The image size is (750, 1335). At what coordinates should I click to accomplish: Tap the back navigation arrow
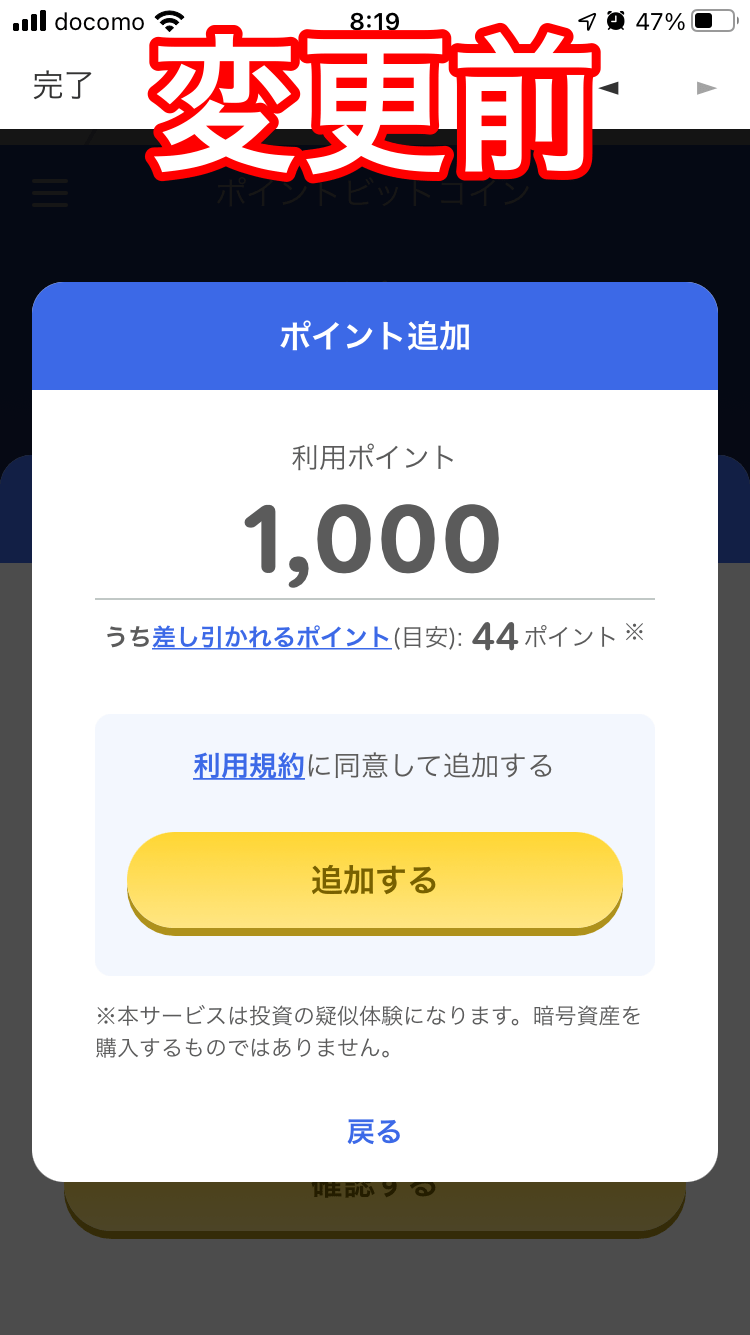(609, 88)
